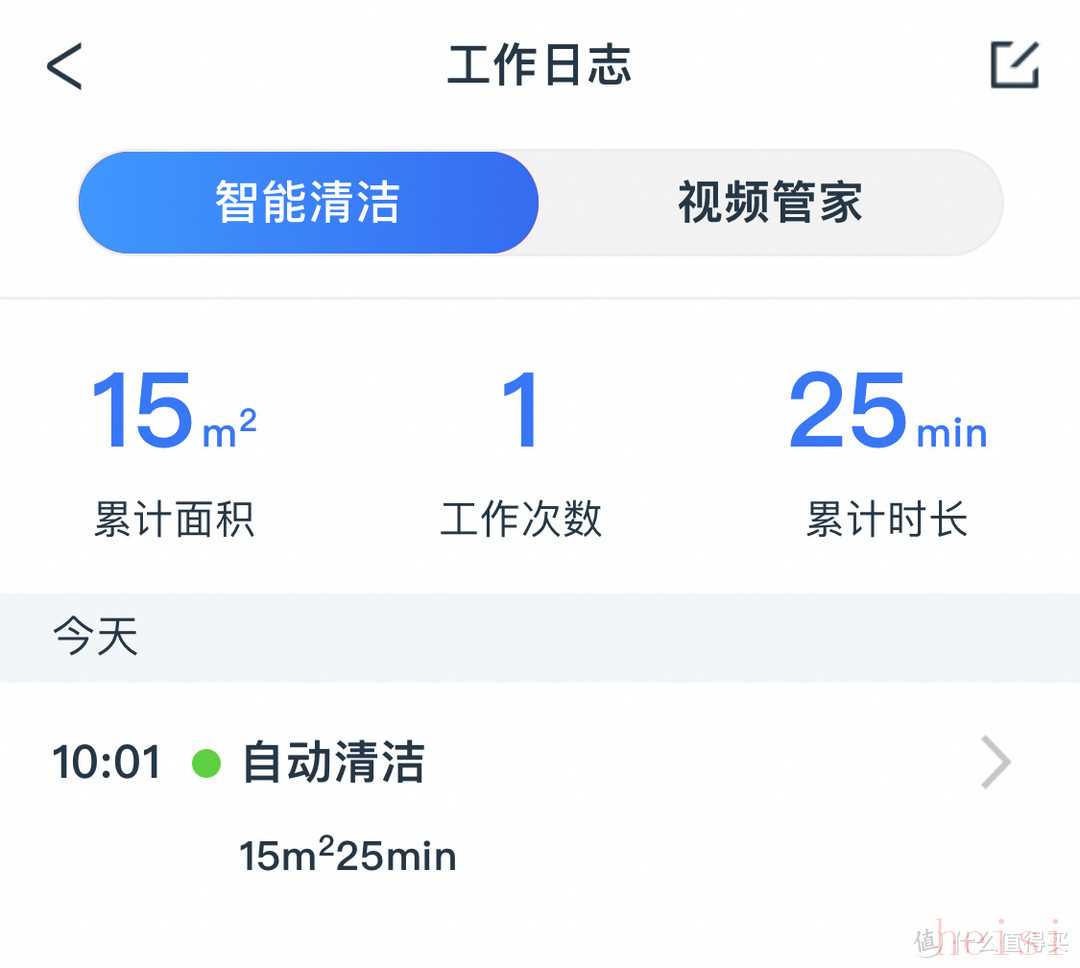The width and height of the screenshot is (1080, 968).
Task: Switch to the 视频管家 tab
Action: [x=770, y=203]
